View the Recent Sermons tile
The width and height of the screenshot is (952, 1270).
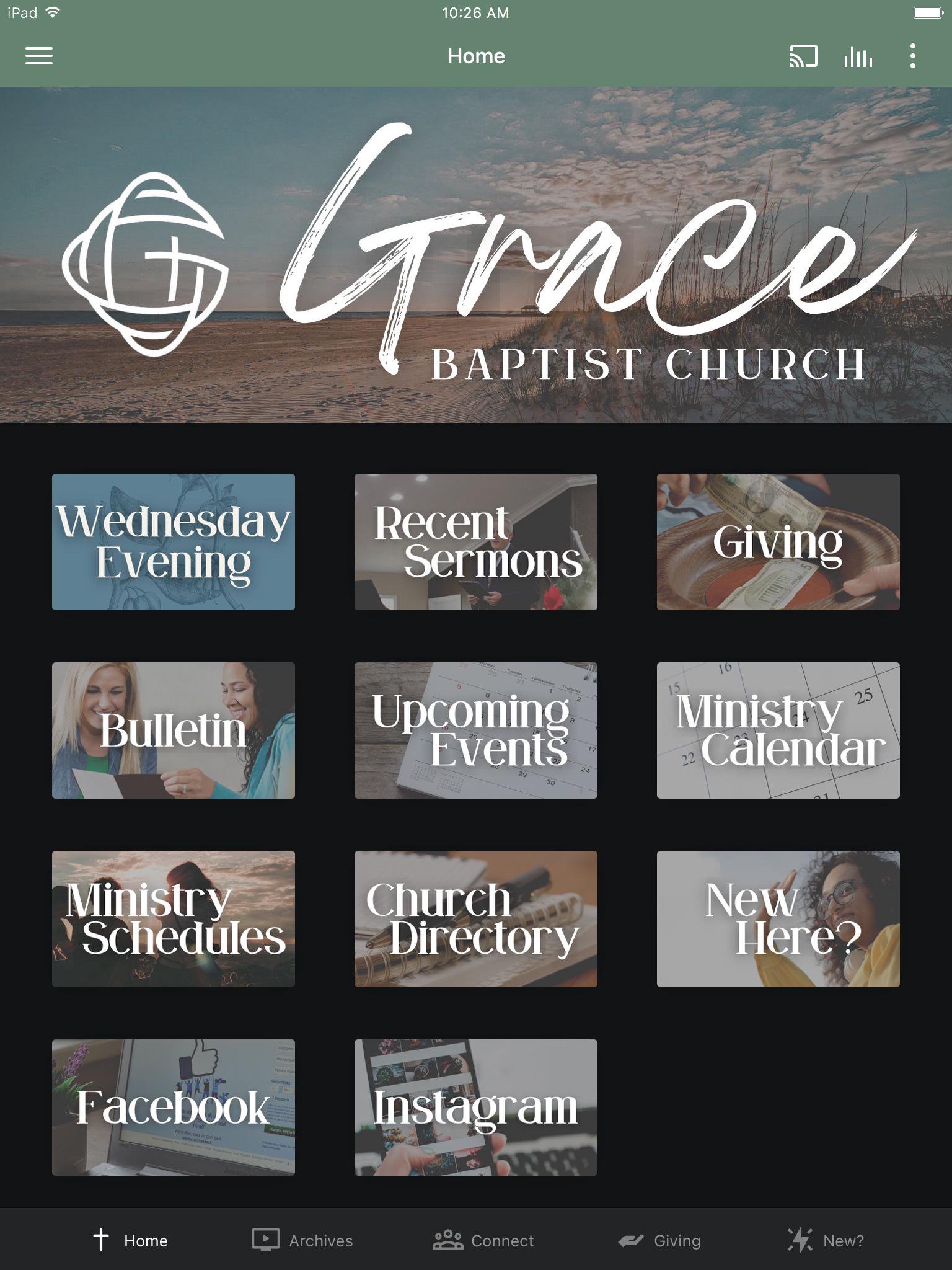pyautogui.click(x=476, y=541)
